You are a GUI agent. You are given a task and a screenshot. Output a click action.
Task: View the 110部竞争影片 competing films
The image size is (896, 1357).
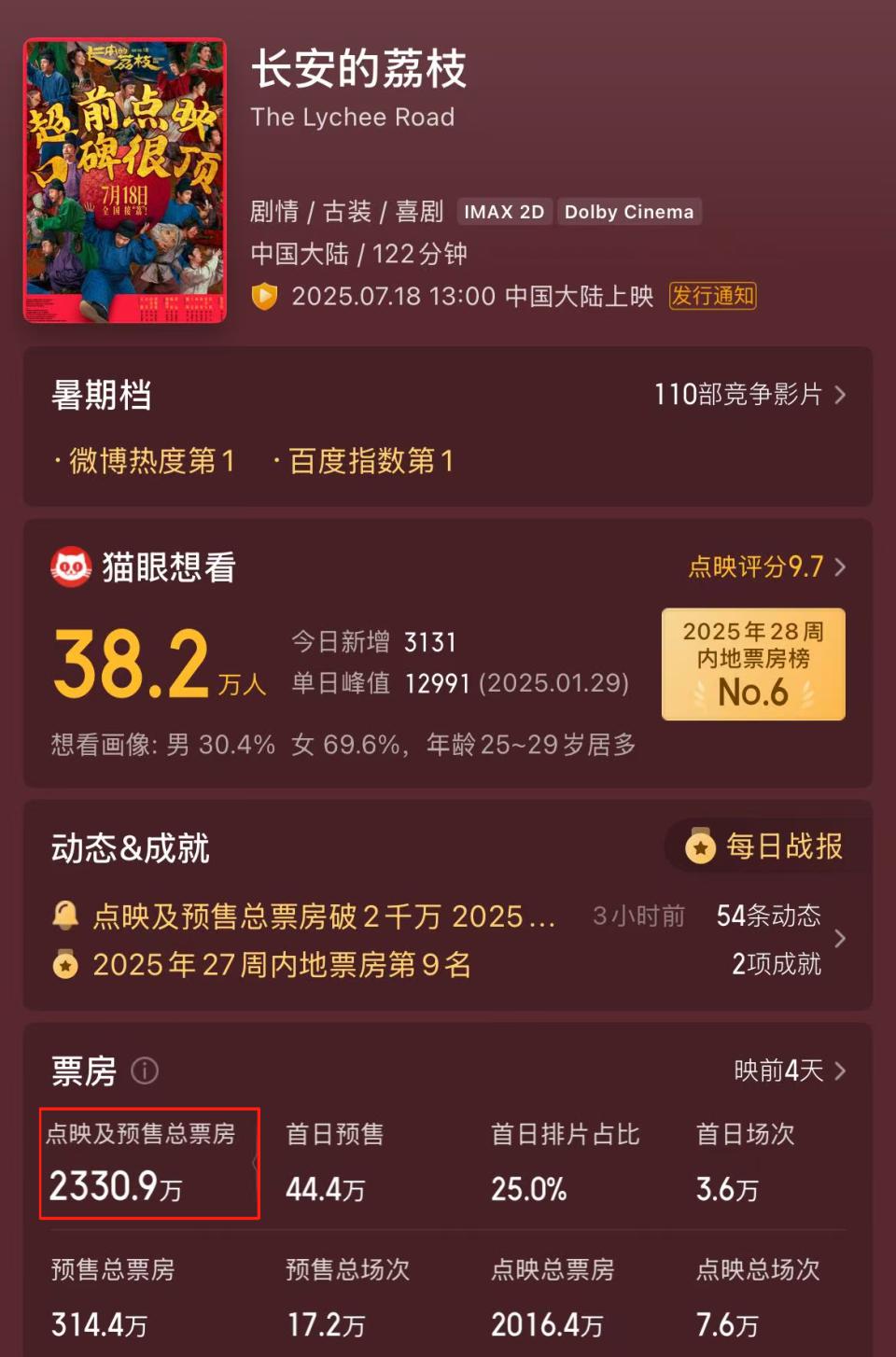749,395
